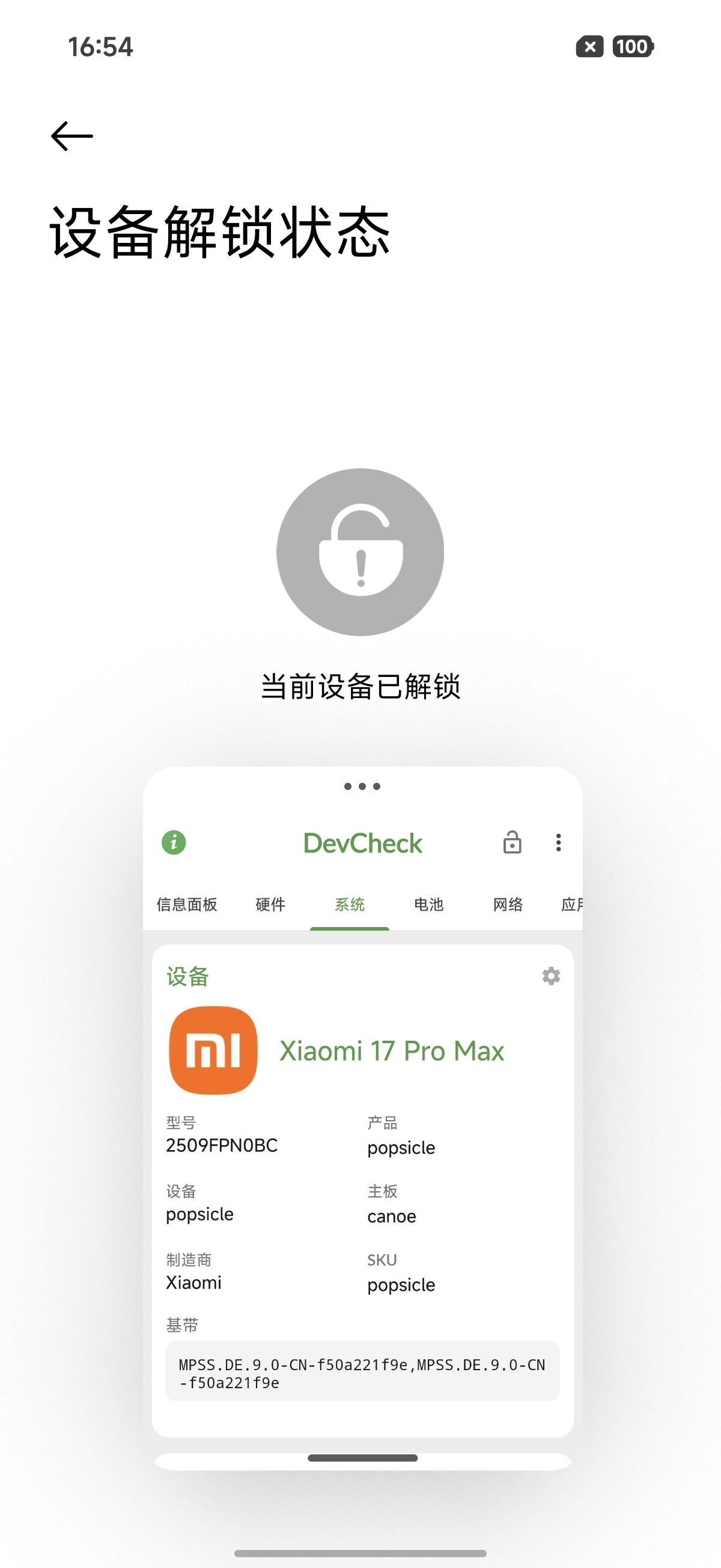Open the gear settings on the 设备 card
Image resolution: width=721 pixels, height=1568 pixels.
pyautogui.click(x=551, y=976)
